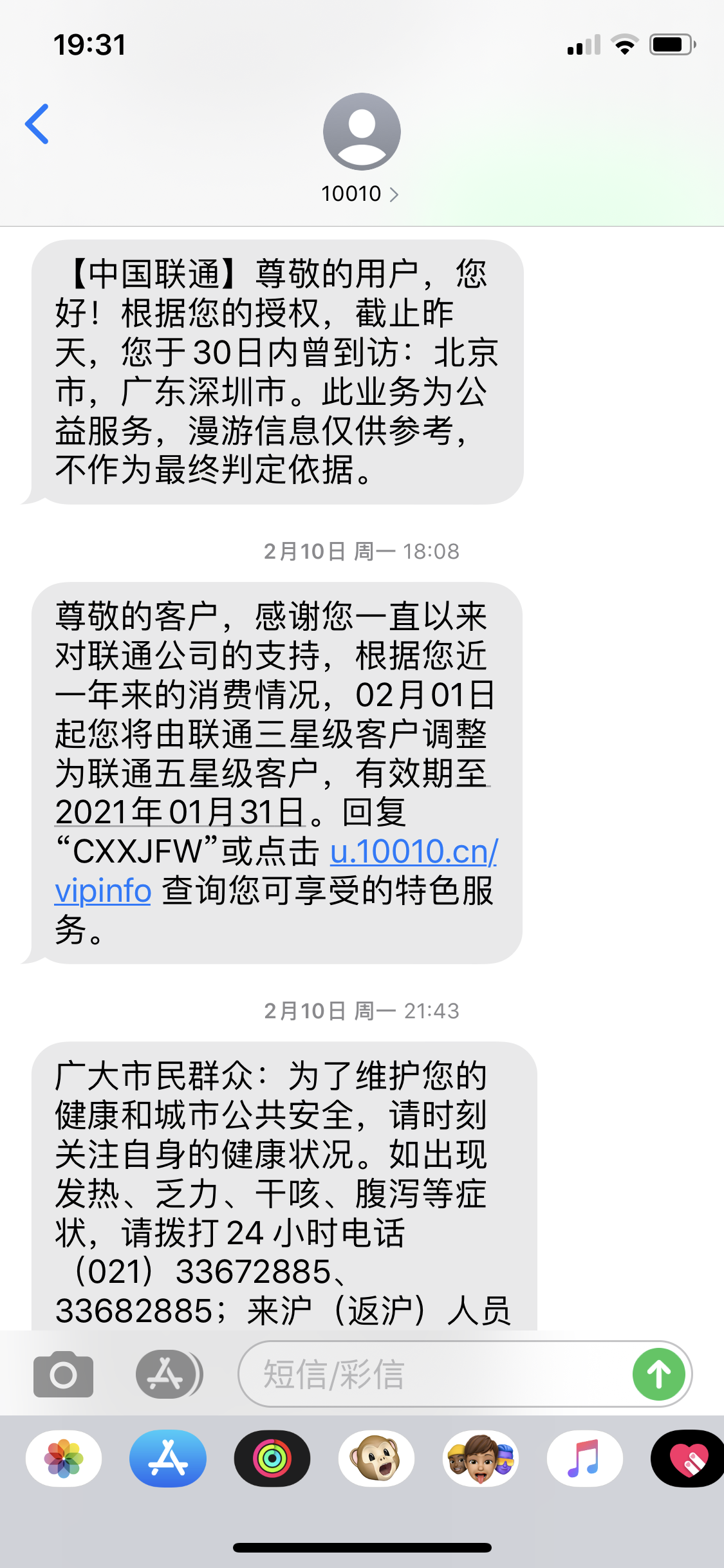Screen dimensions: 724x1568
Task: Open the Animoji monkey app
Action: pos(376,1459)
